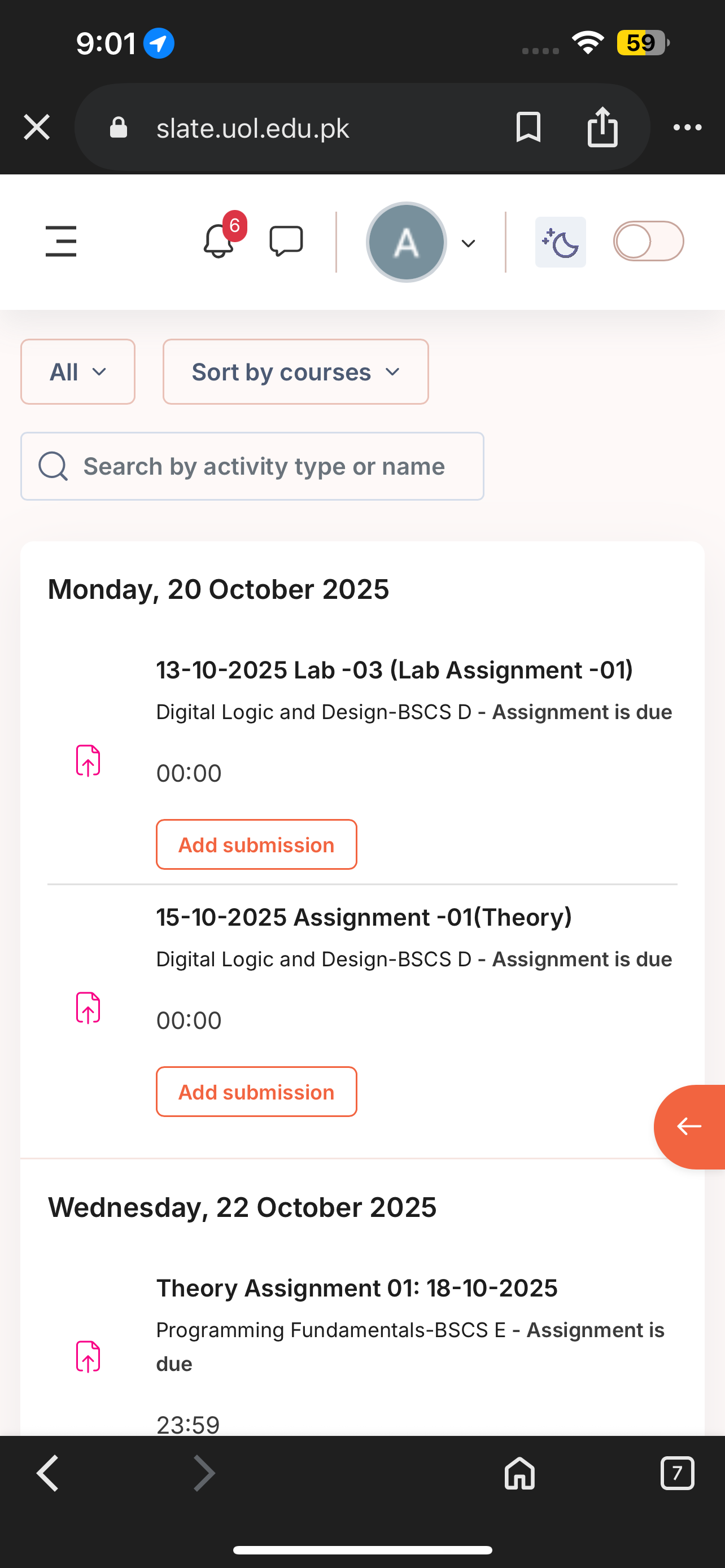The image size is (725, 1568).
Task: Open 13-10-2025 Lab -03 assignment
Action: pyautogui.click(x=395, y=670)
